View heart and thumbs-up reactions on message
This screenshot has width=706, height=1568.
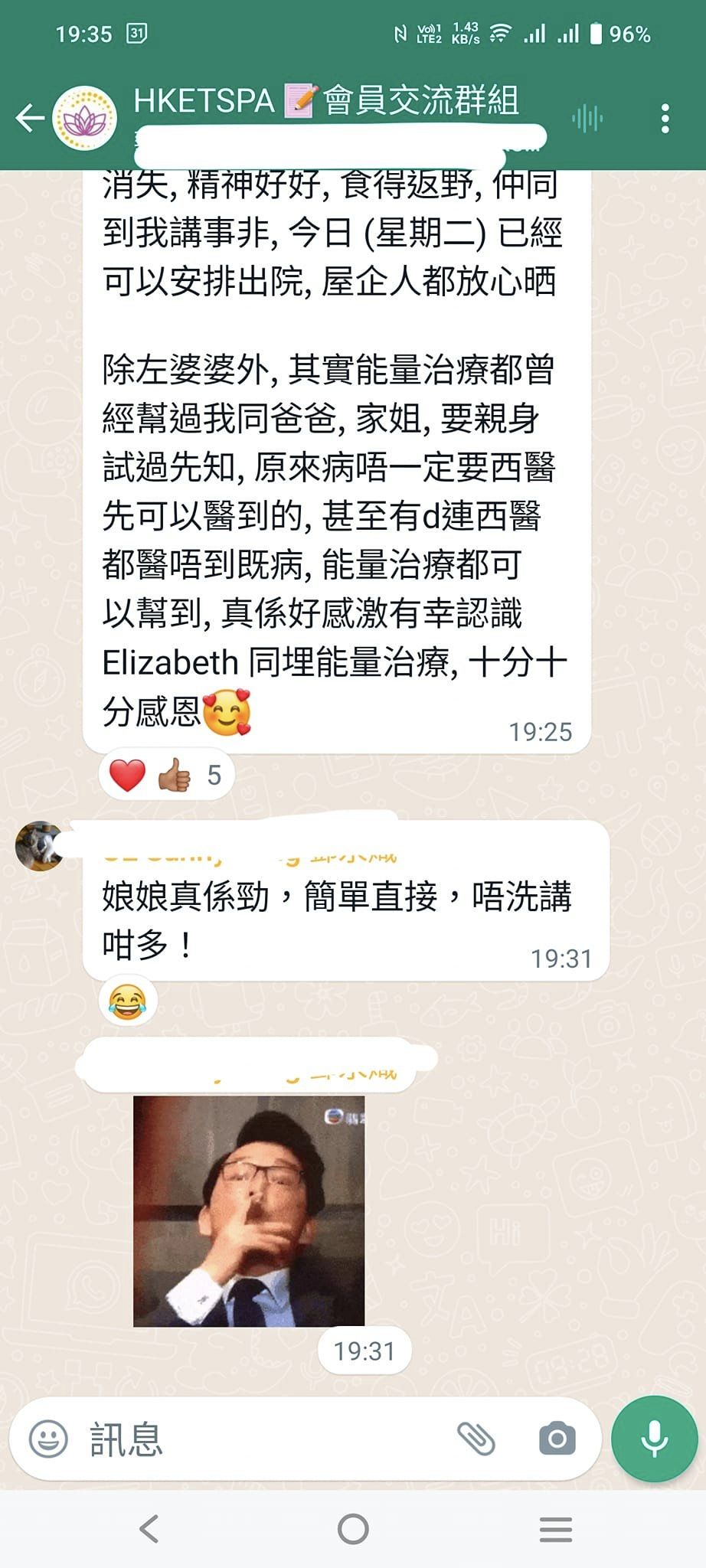tap(166, 775)
